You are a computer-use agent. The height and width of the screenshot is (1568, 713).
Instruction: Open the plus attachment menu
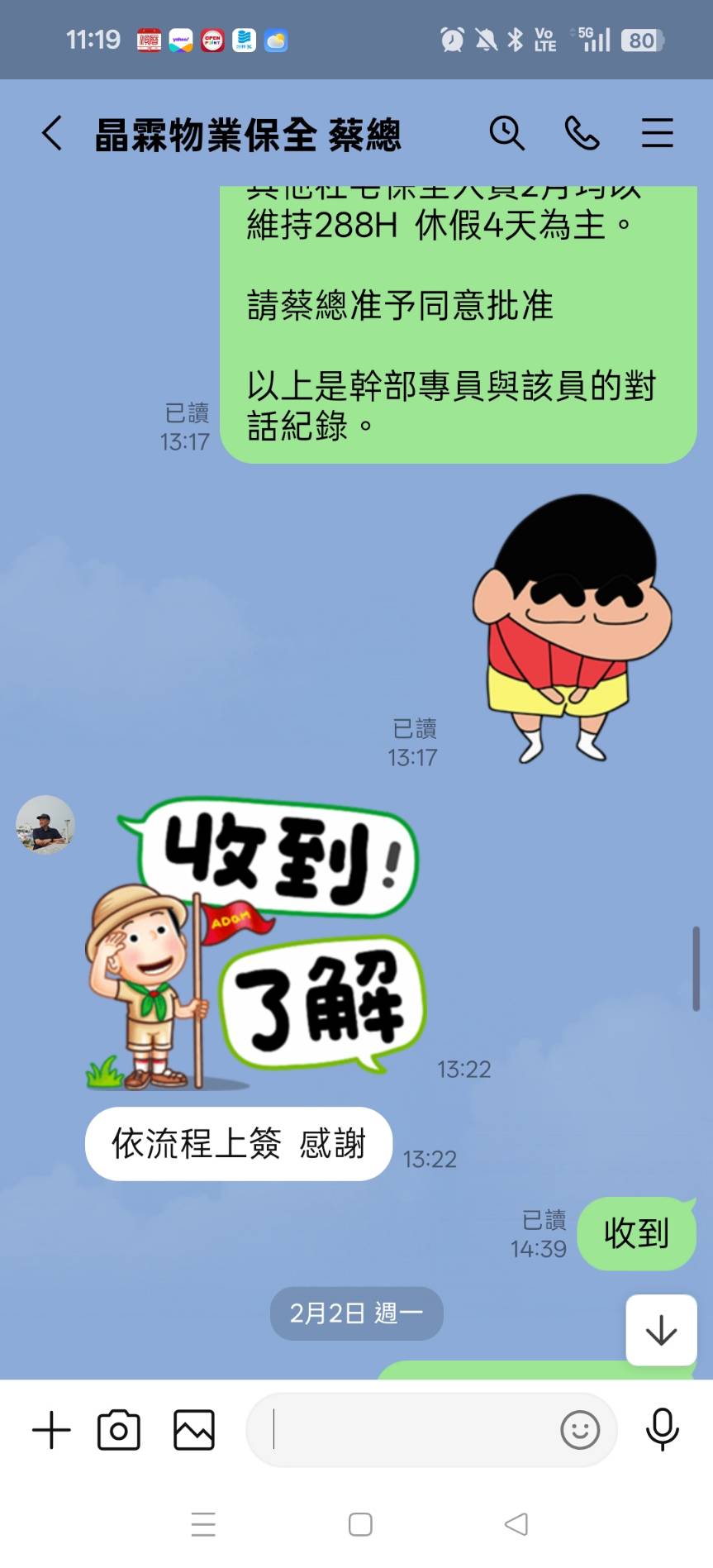tap(51, 1430)
